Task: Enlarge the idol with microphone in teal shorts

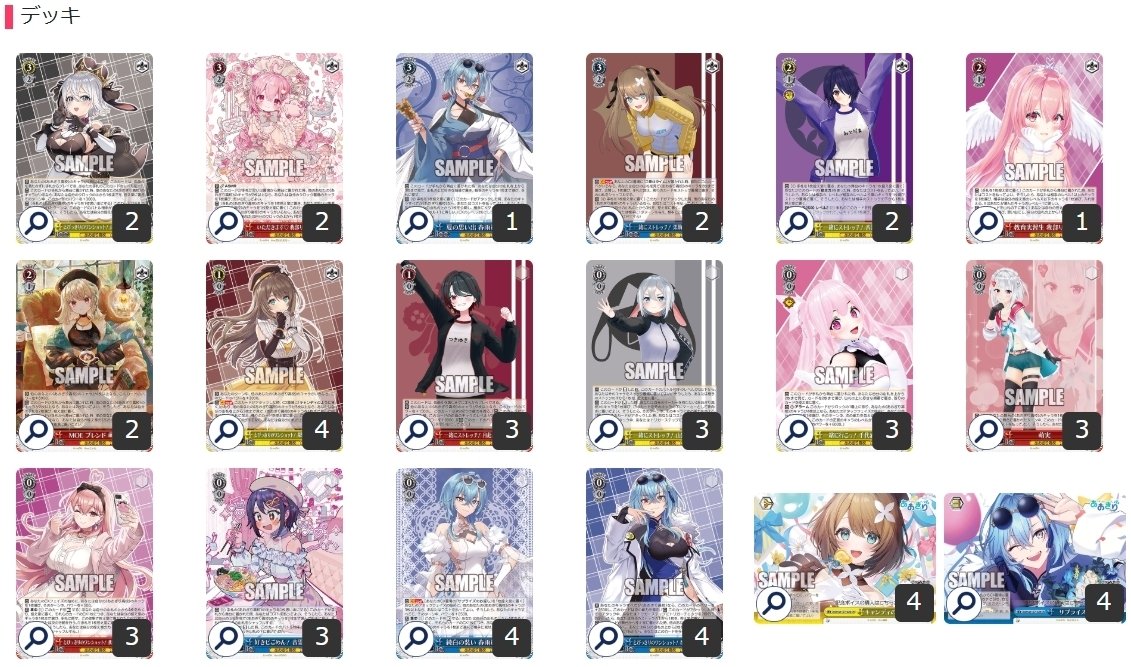Action: pyautogui.click(x=986, y=431)
